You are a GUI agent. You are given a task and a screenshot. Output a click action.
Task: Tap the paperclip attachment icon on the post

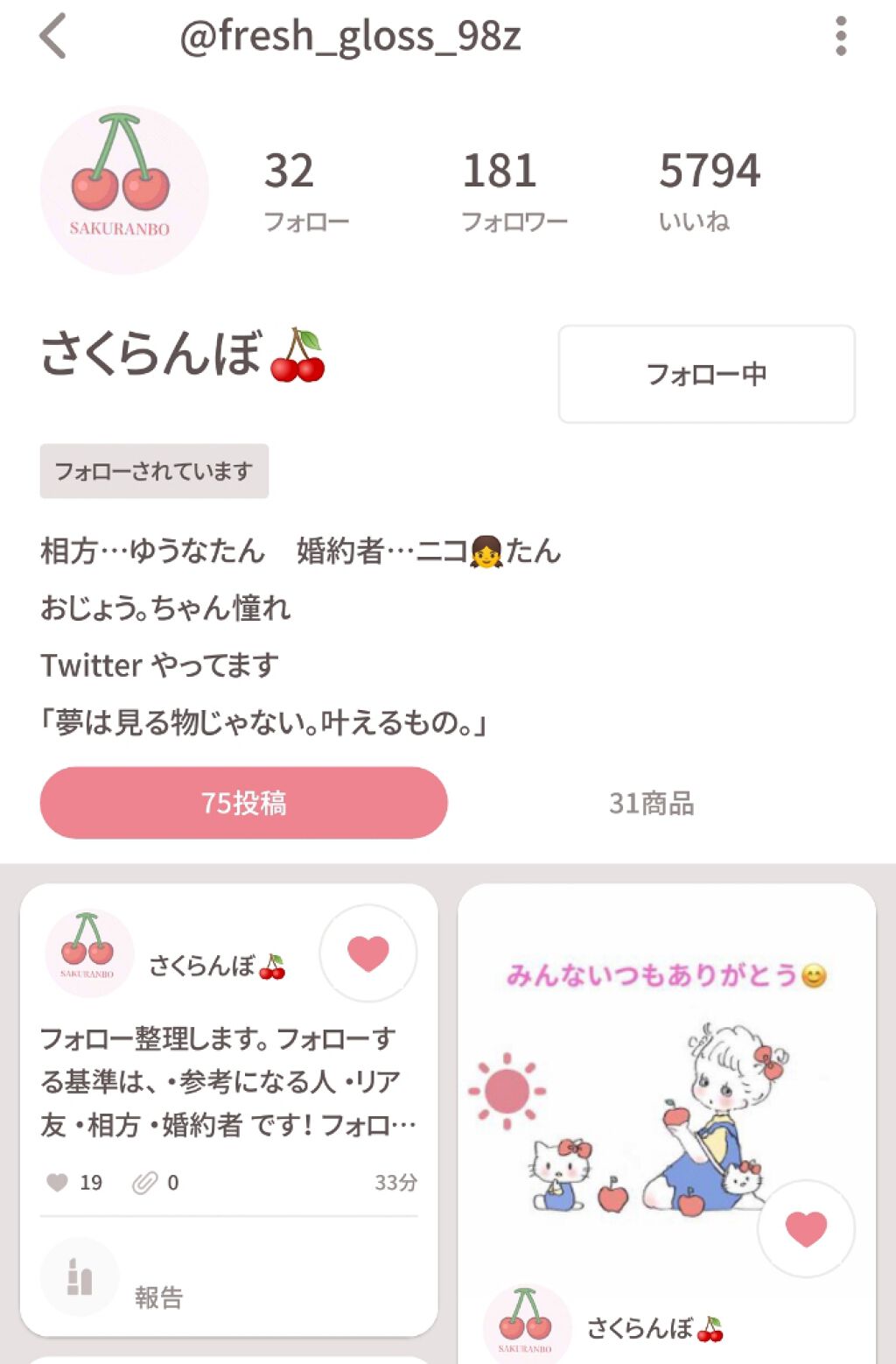click(145, 1182)
